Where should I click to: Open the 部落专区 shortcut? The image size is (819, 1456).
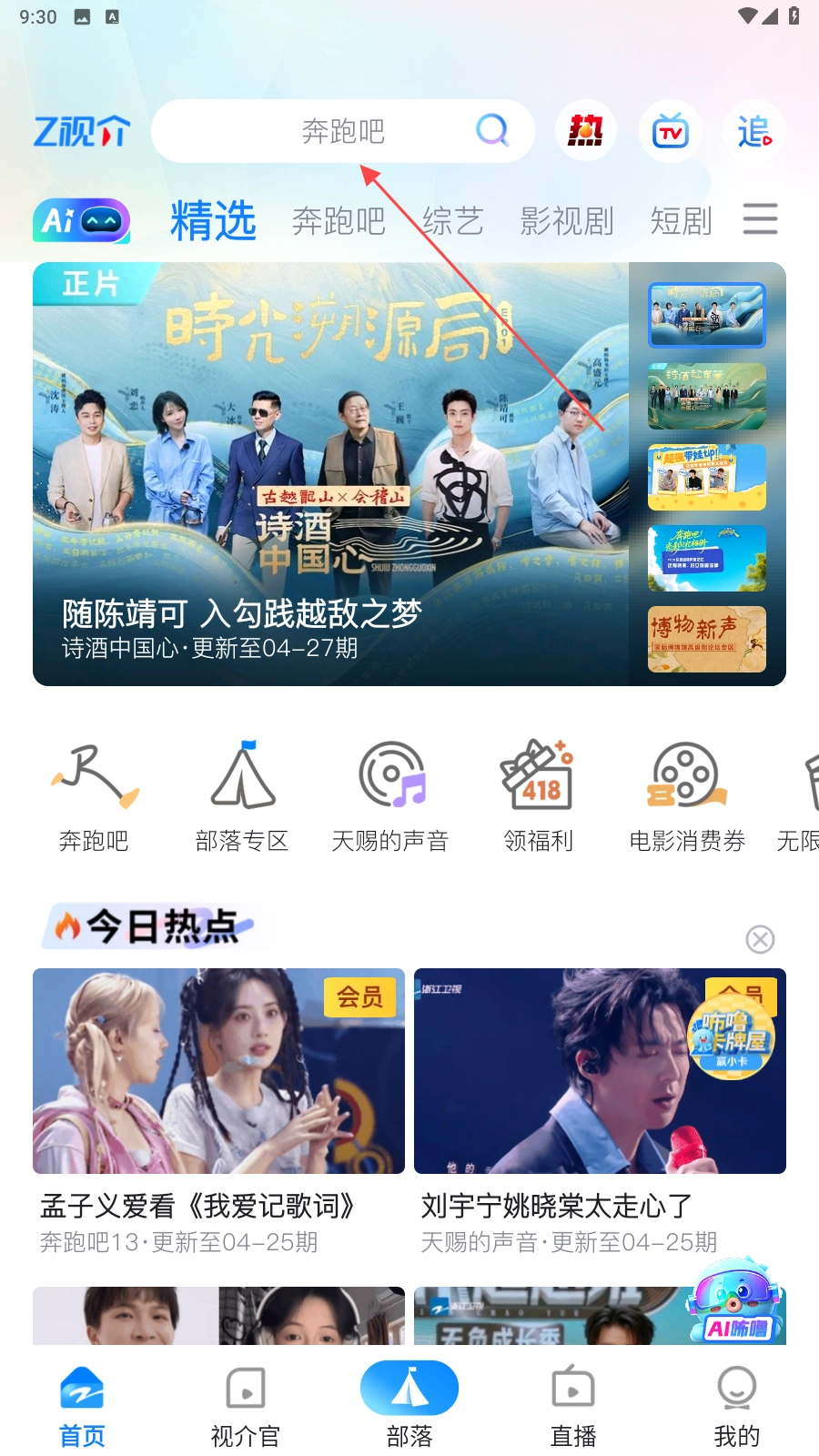coord(242,796)
